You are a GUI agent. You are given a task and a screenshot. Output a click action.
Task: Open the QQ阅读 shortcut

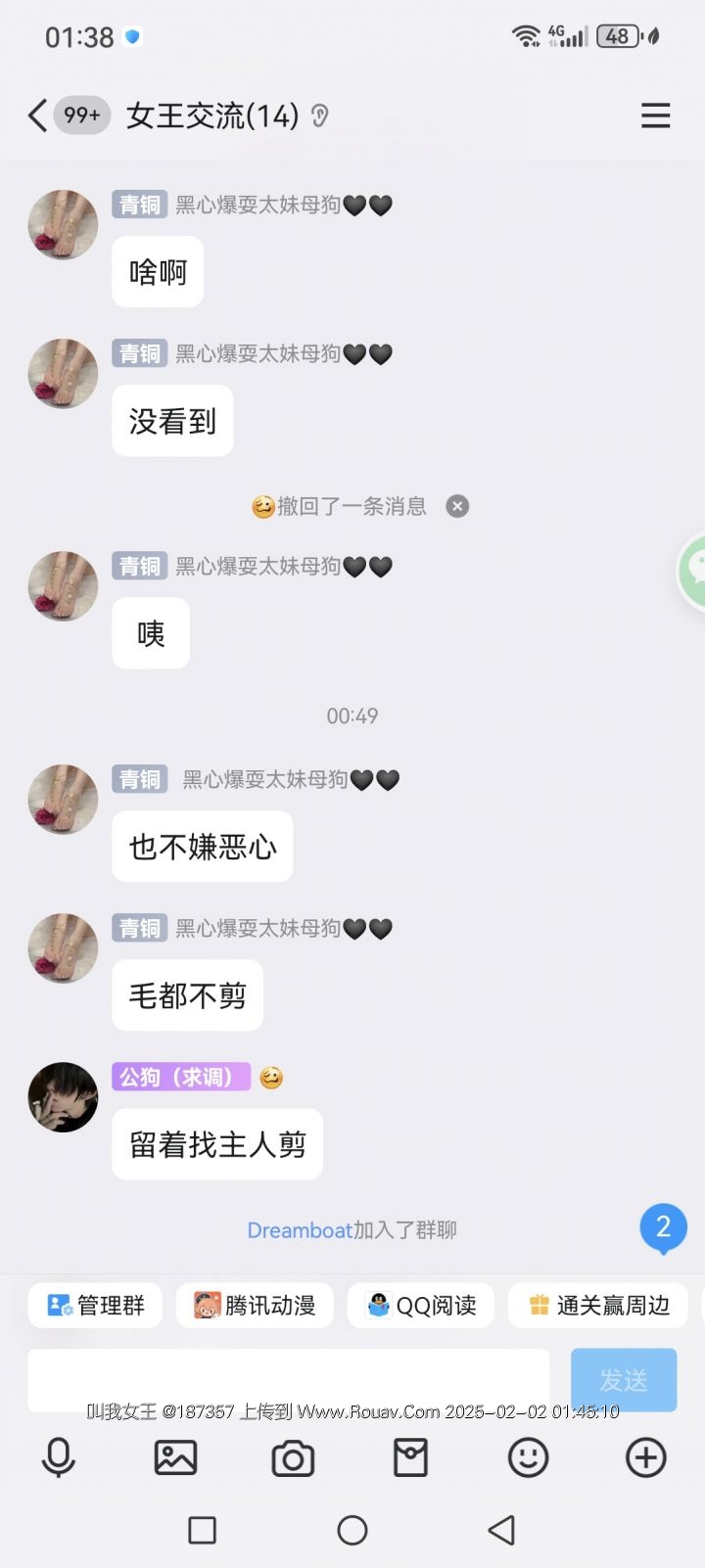point(421,1306)
